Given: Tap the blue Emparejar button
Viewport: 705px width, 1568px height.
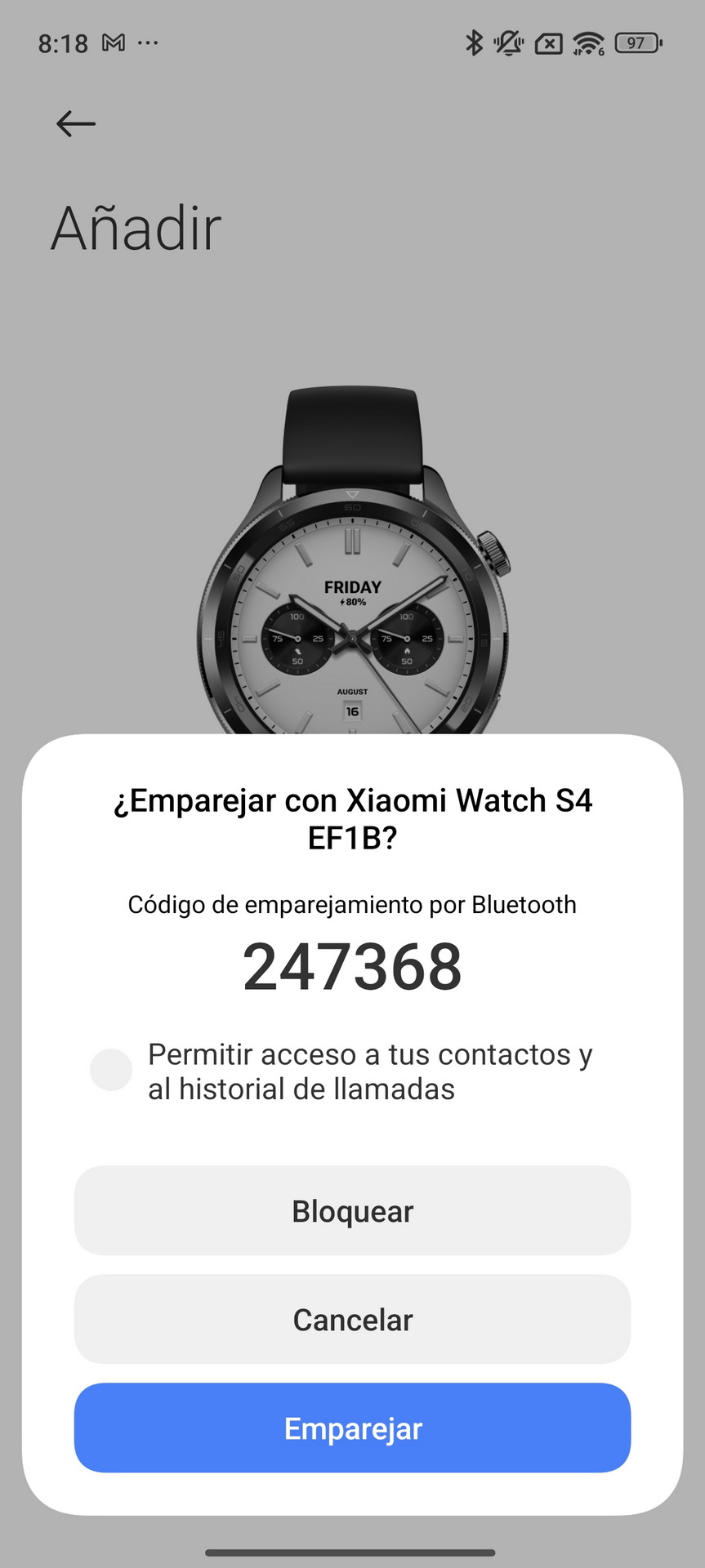Looking at the screenshot, I should pos(352,1428).
